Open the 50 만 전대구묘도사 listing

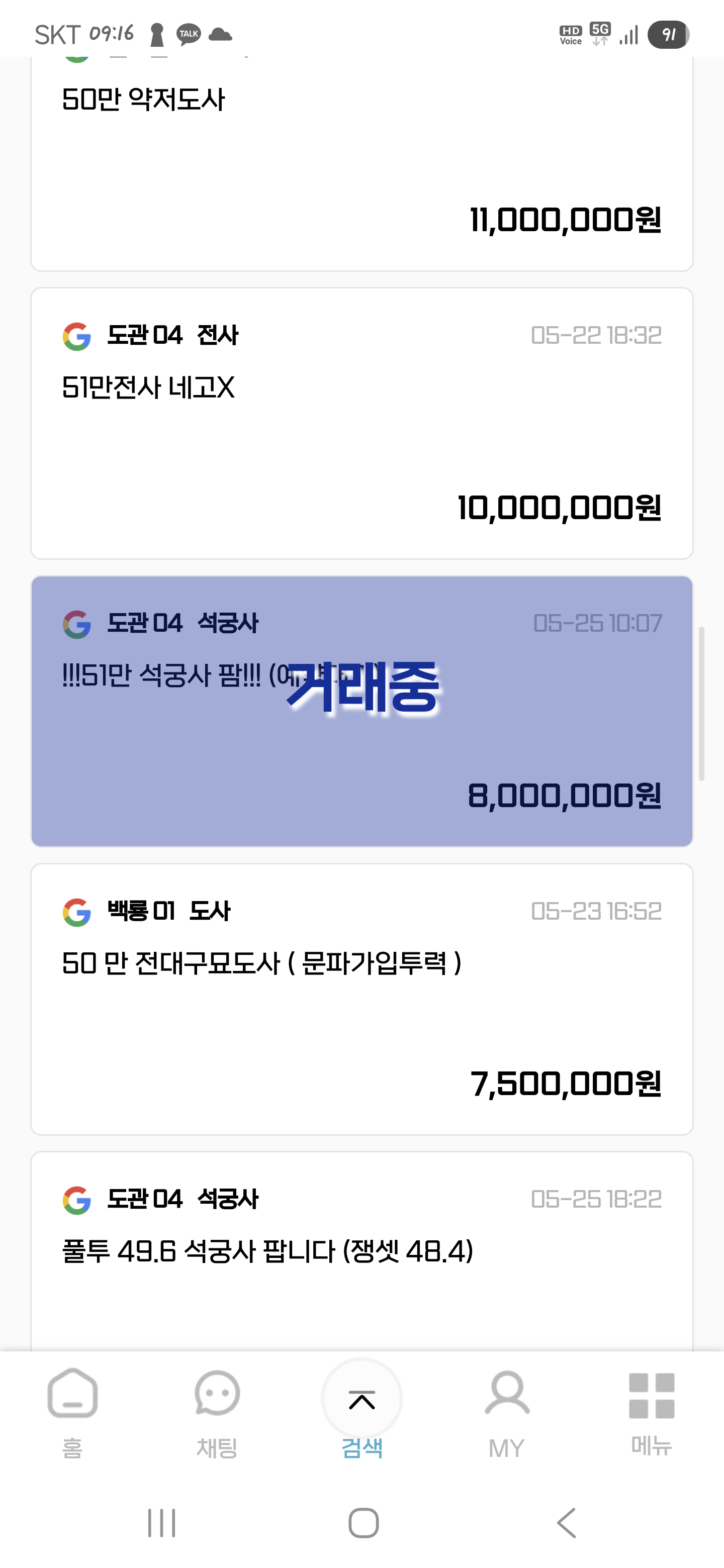coord(361,999)
